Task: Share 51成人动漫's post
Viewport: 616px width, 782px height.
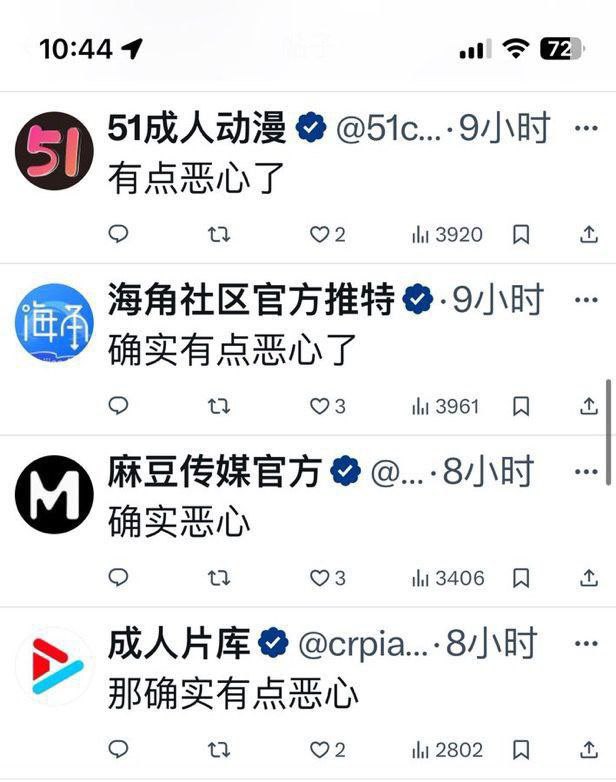Action: pyautogui.click(x=589, y=234)
